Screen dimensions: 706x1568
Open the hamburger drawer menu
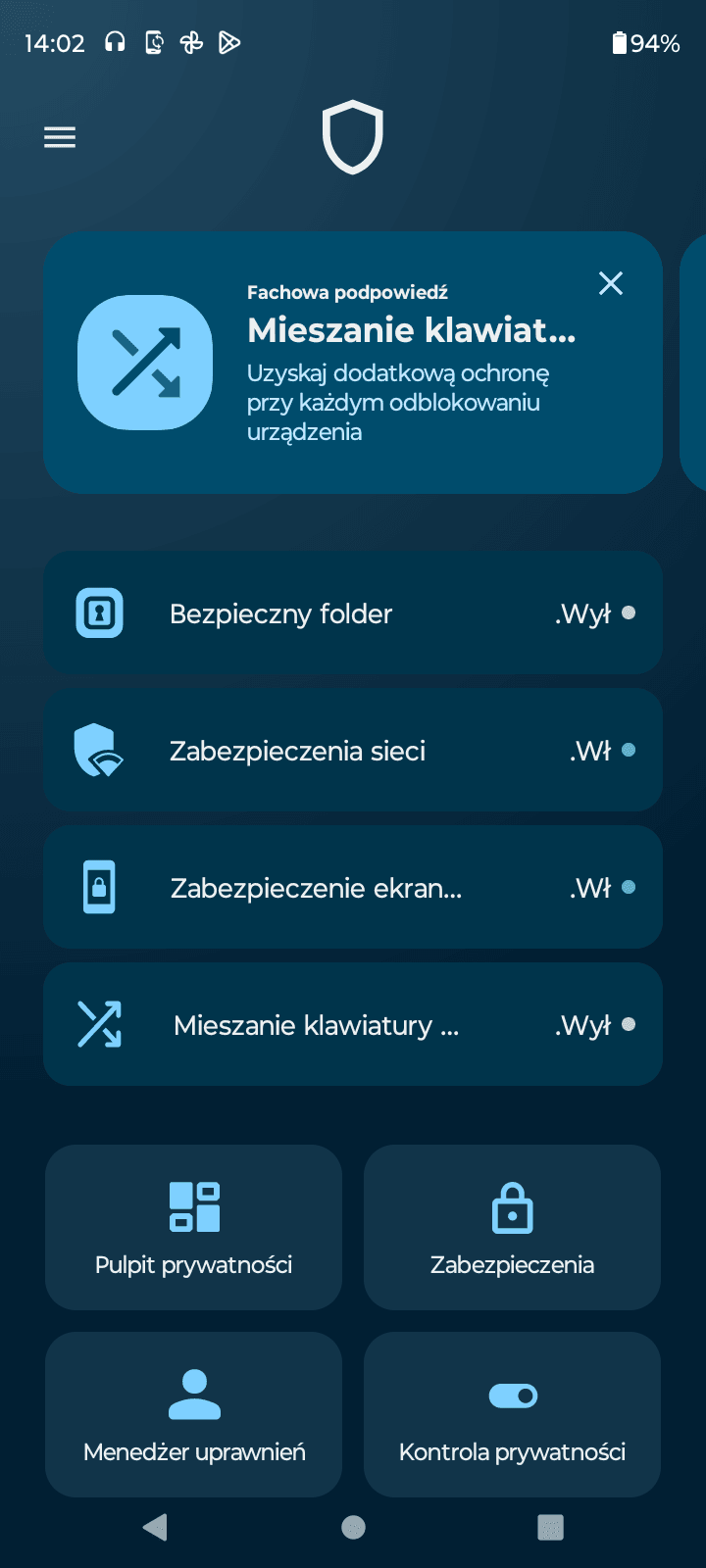(60, 138)
